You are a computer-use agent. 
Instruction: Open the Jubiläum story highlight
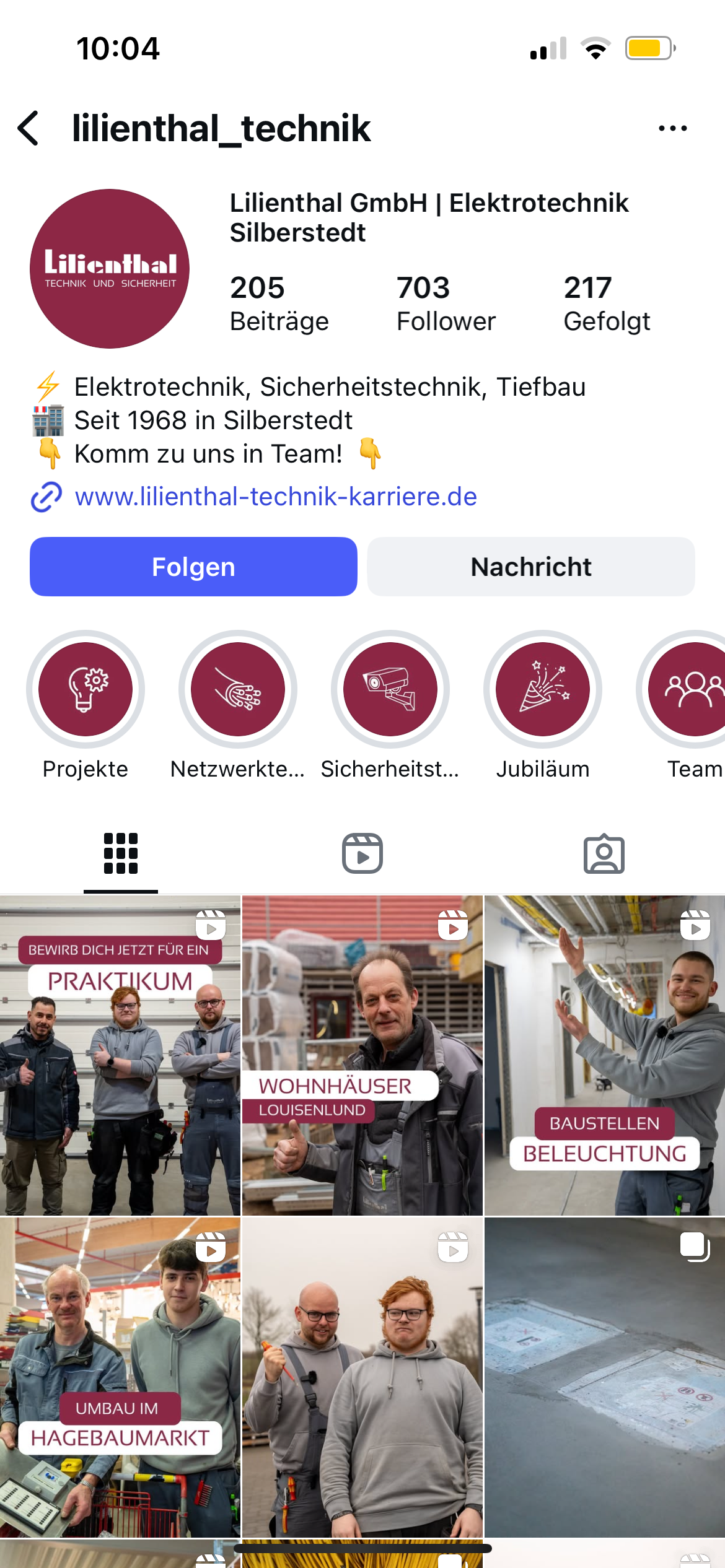coord(543,689)
